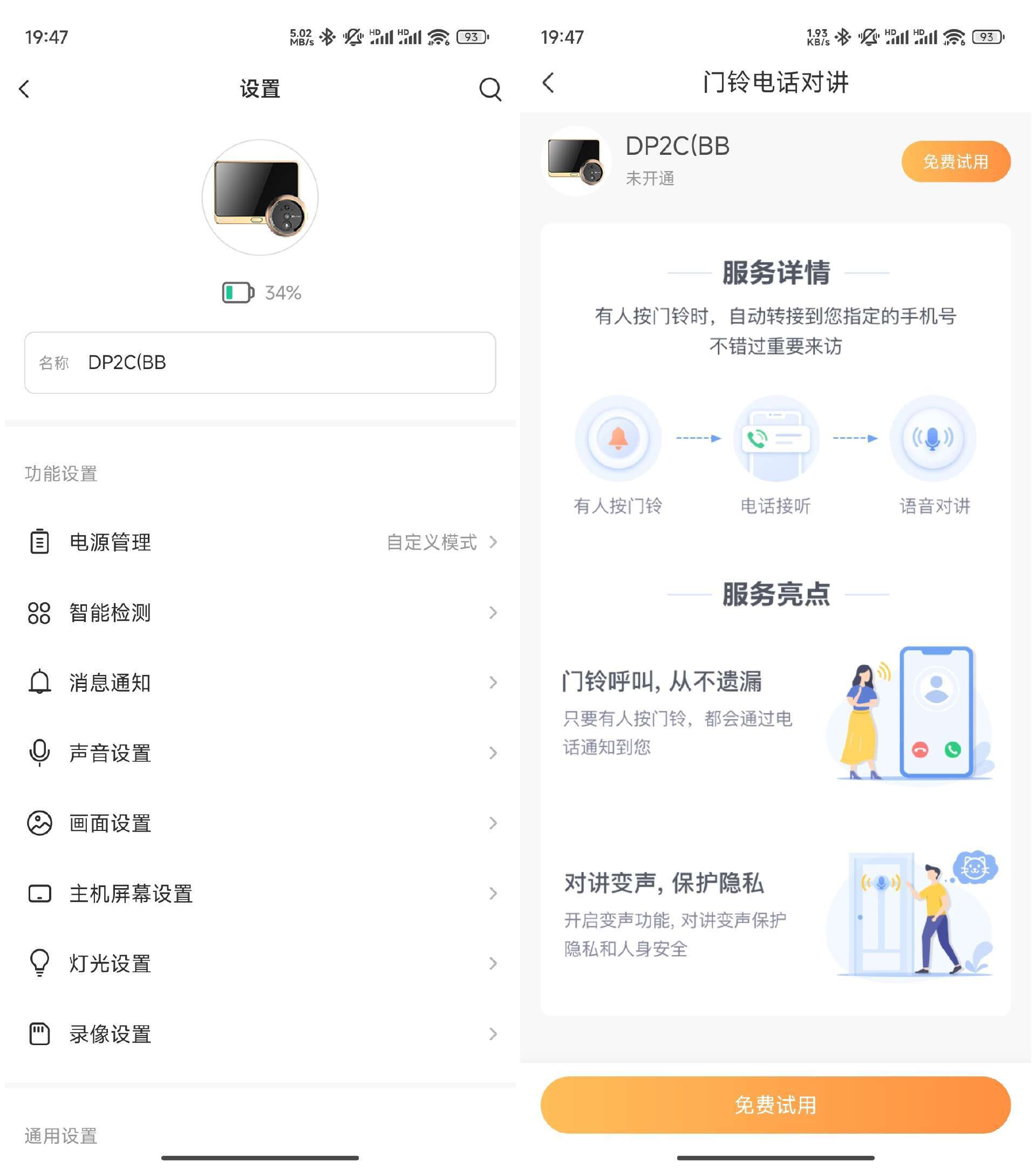Viewport: 1036px width, 1173px height.
Task: Open search on the 设置 page
Action: coord(490,89)
